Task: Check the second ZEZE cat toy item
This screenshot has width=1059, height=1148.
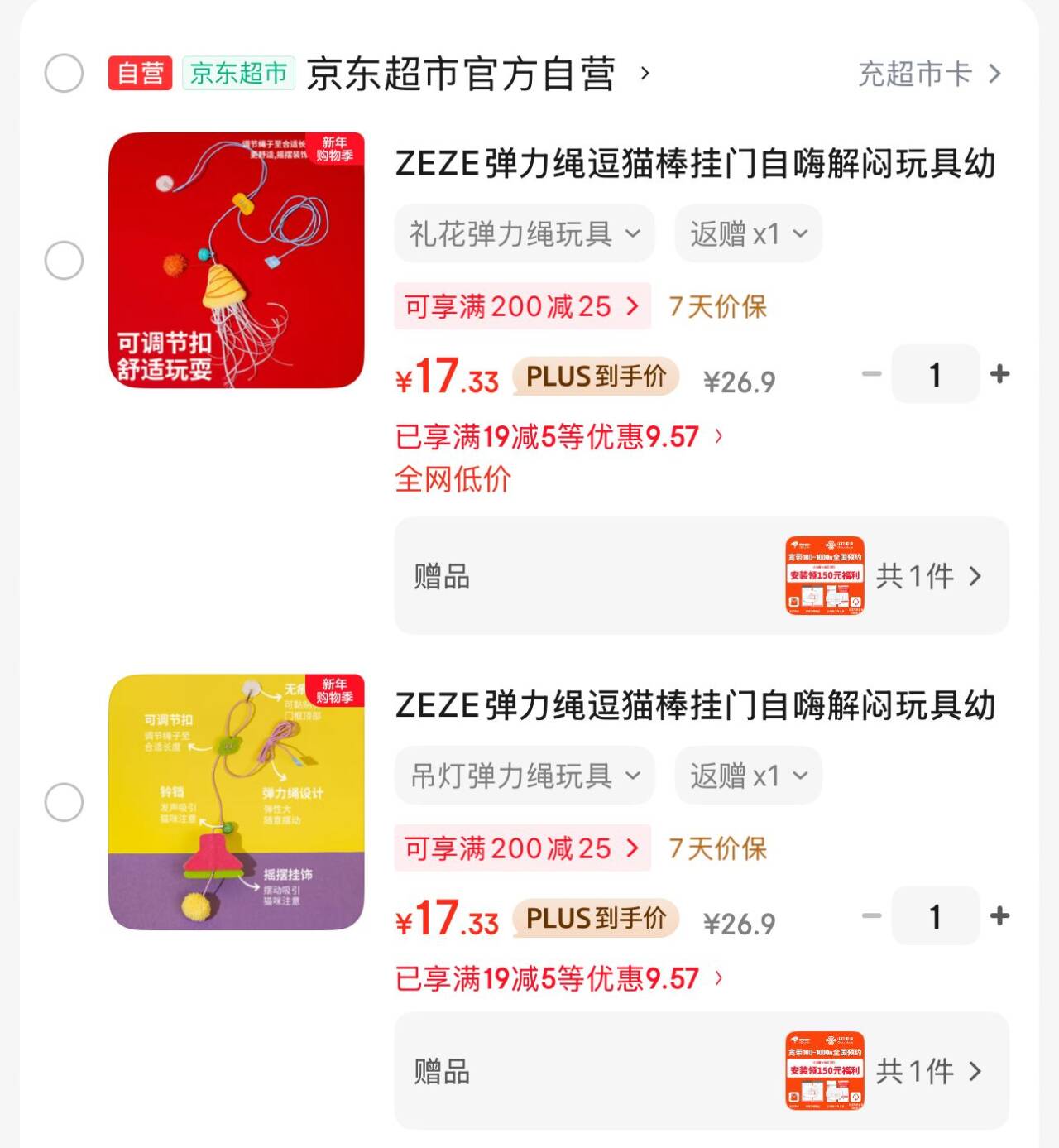Action: (x=63, y=801)
